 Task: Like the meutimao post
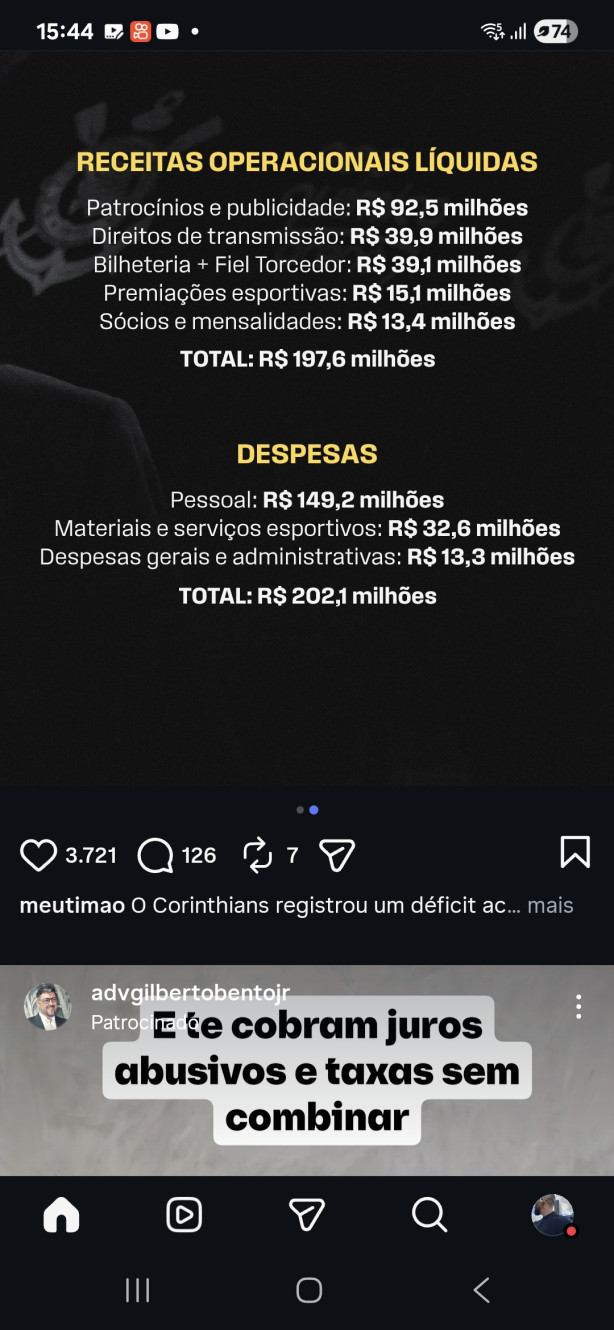(38, 855)
